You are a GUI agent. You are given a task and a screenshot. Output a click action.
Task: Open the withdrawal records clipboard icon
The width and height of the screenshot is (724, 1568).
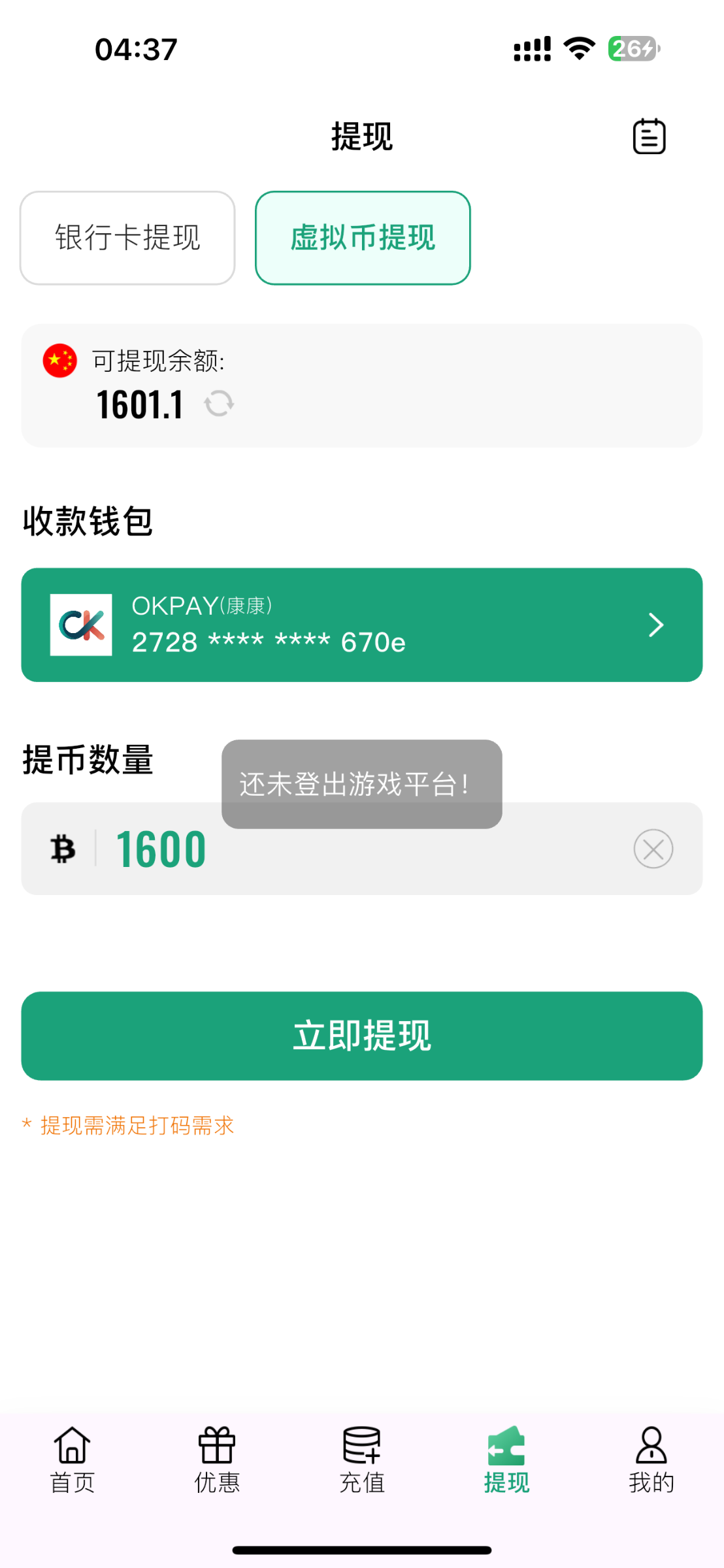coord(649,135)
